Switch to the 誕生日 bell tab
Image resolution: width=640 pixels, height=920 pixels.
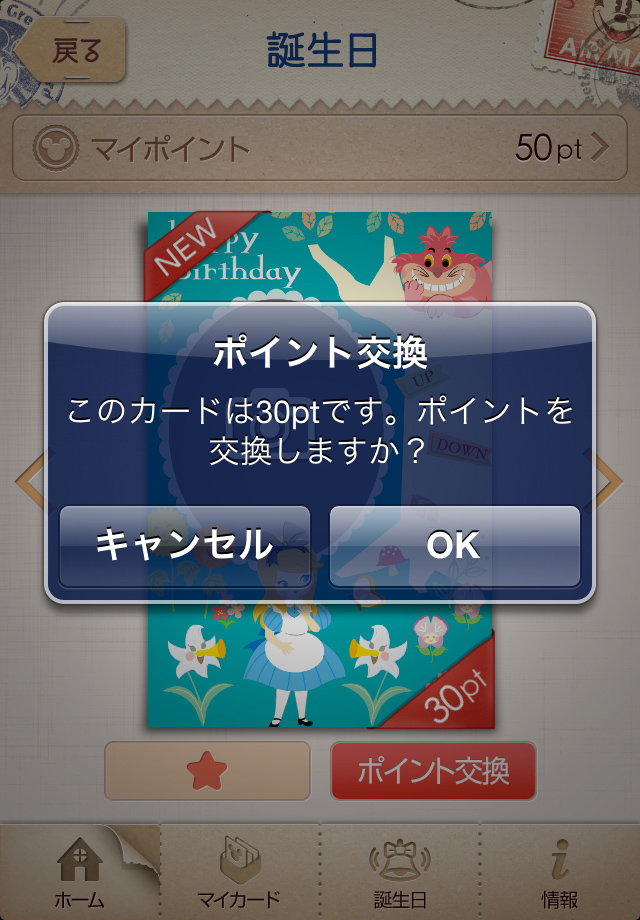pos(399,872)
